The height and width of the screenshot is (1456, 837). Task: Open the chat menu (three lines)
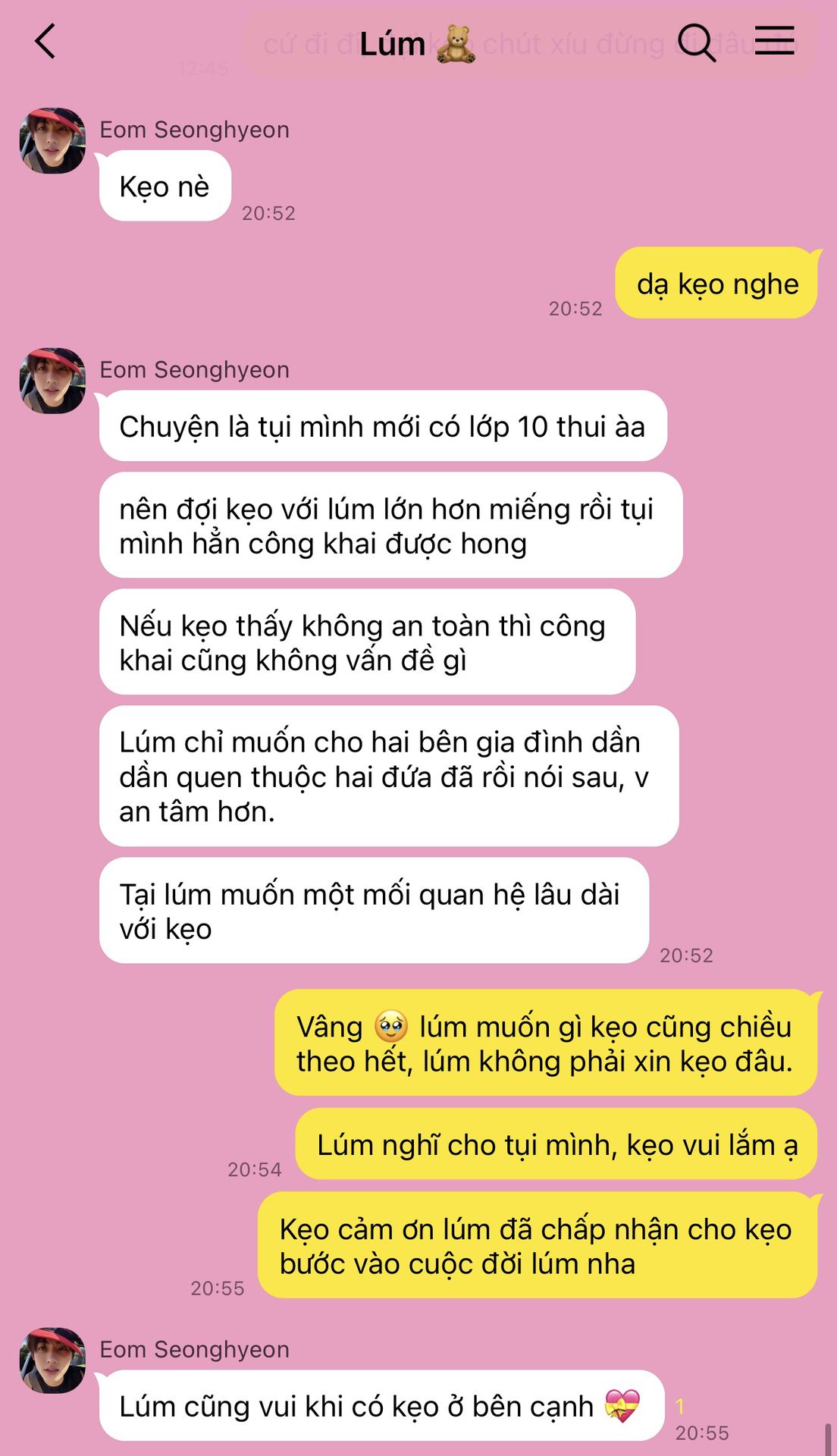point(775,40)
